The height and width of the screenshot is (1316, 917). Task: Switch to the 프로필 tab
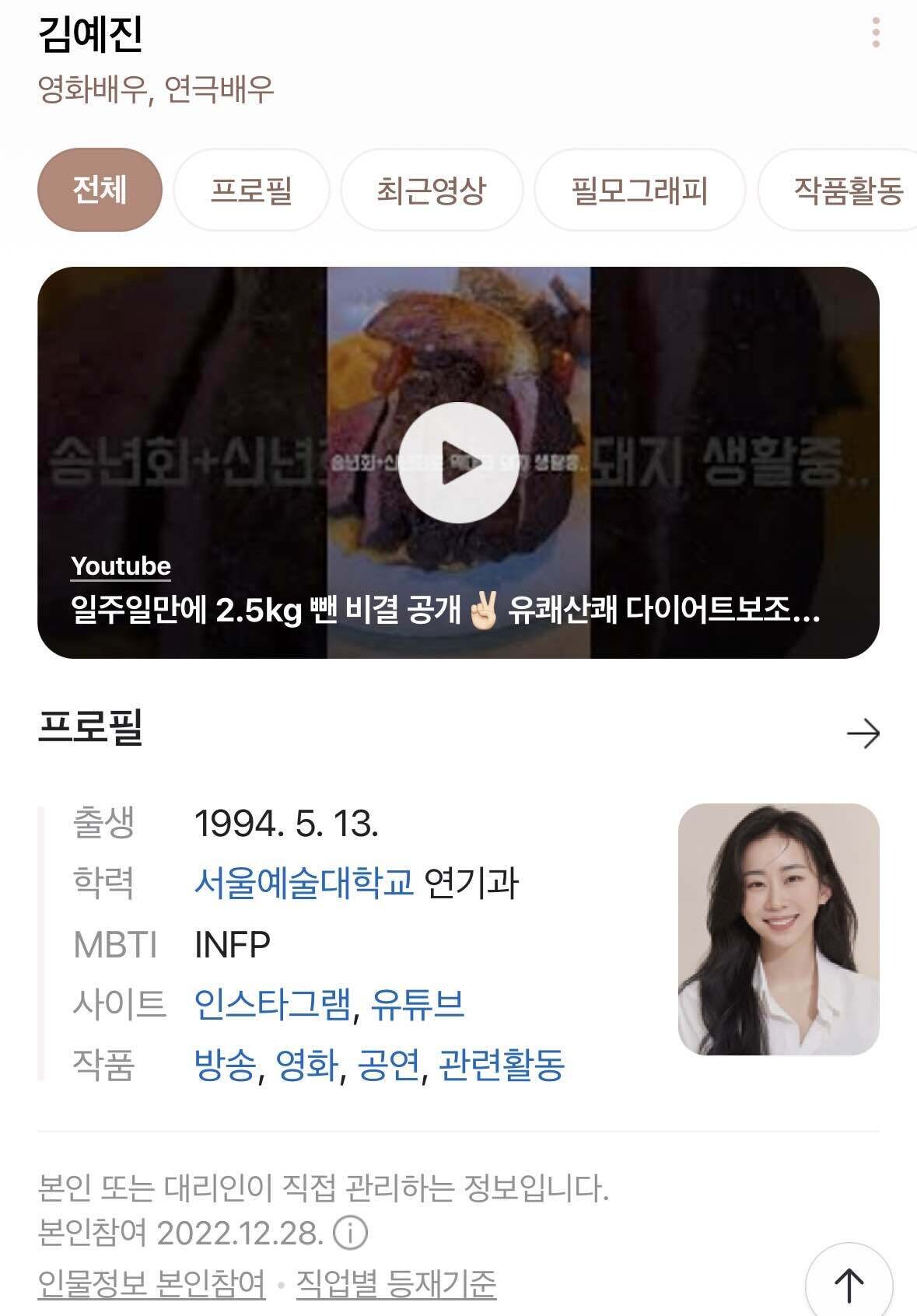coord(250,190)
